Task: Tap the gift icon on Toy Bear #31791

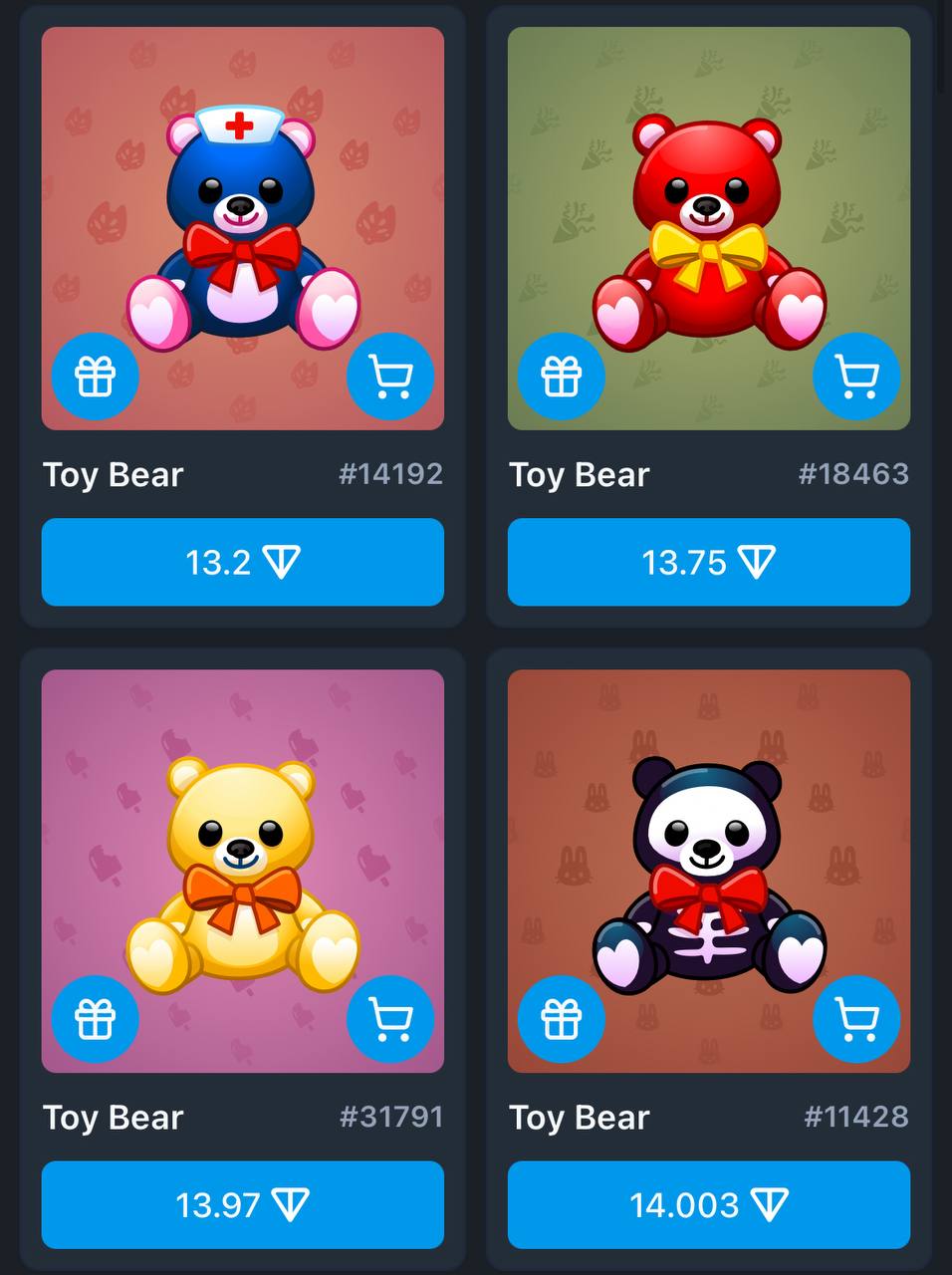Action: pyautogui.click(x=96, y=1019)
